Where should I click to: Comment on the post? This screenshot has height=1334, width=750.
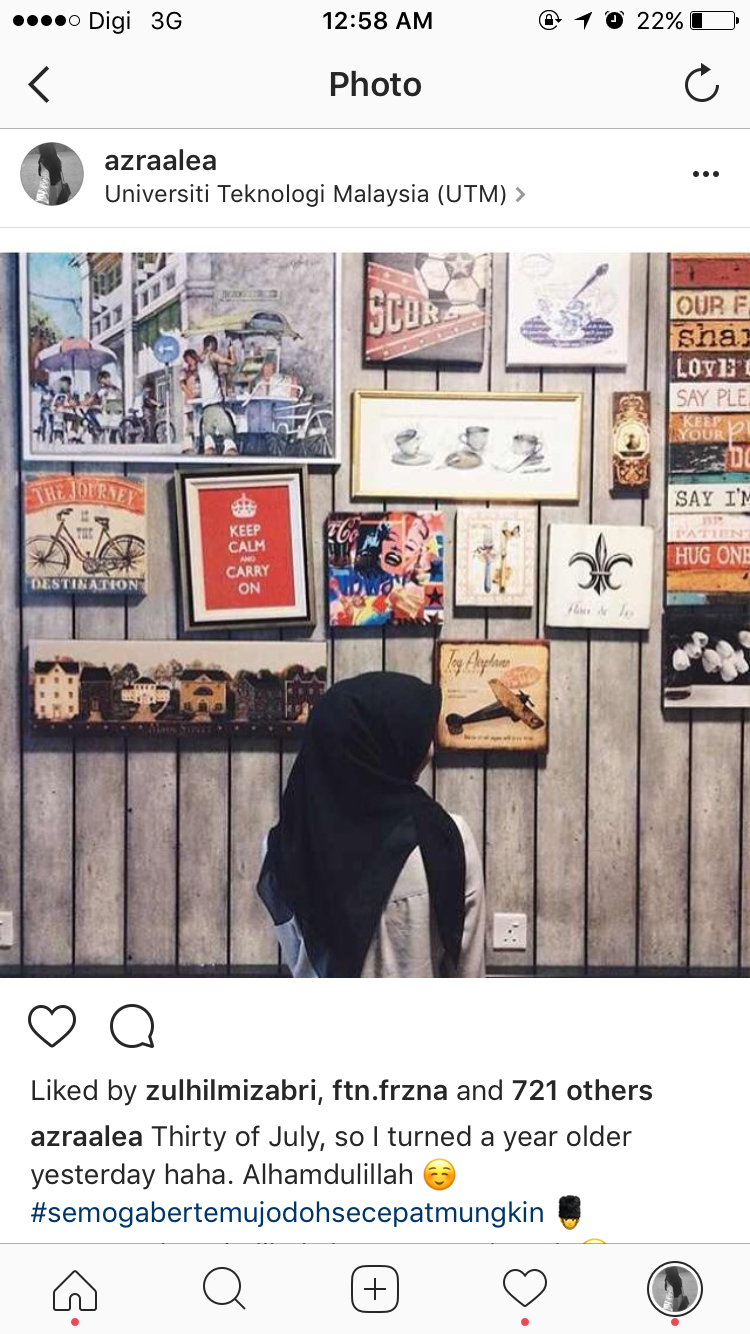pyautogui.click(x=132, y=1026)
